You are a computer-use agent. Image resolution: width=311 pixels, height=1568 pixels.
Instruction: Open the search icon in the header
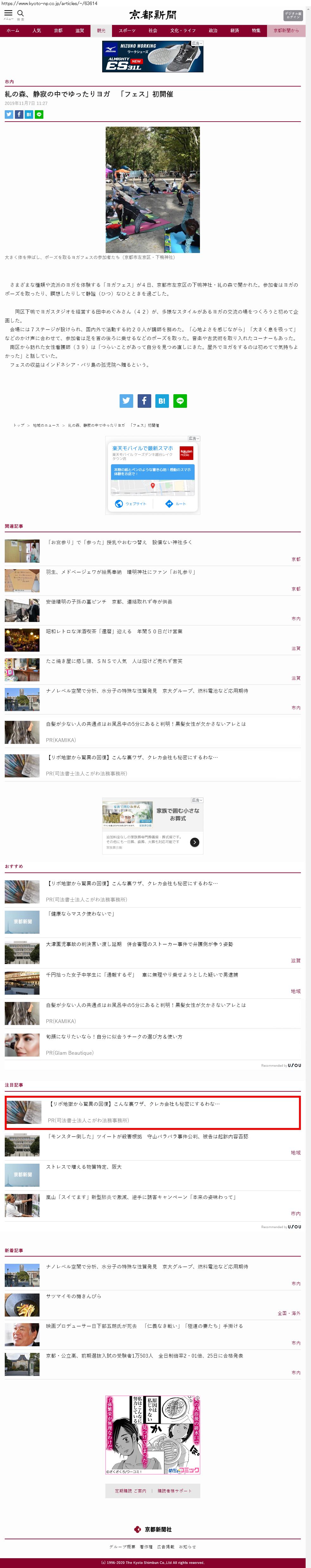pyautogui.click(x=21, y=13)
